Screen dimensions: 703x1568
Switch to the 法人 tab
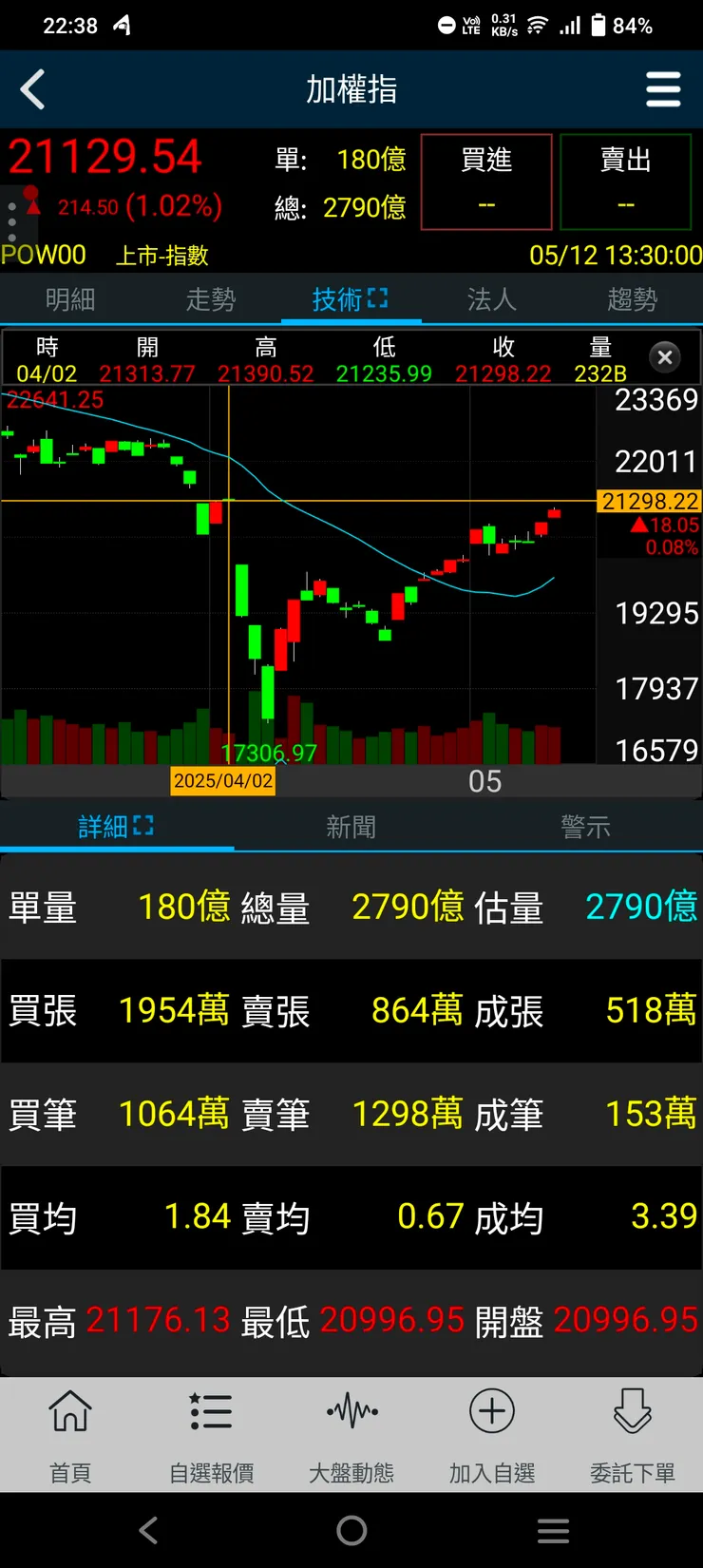click(x=490, y=299)
